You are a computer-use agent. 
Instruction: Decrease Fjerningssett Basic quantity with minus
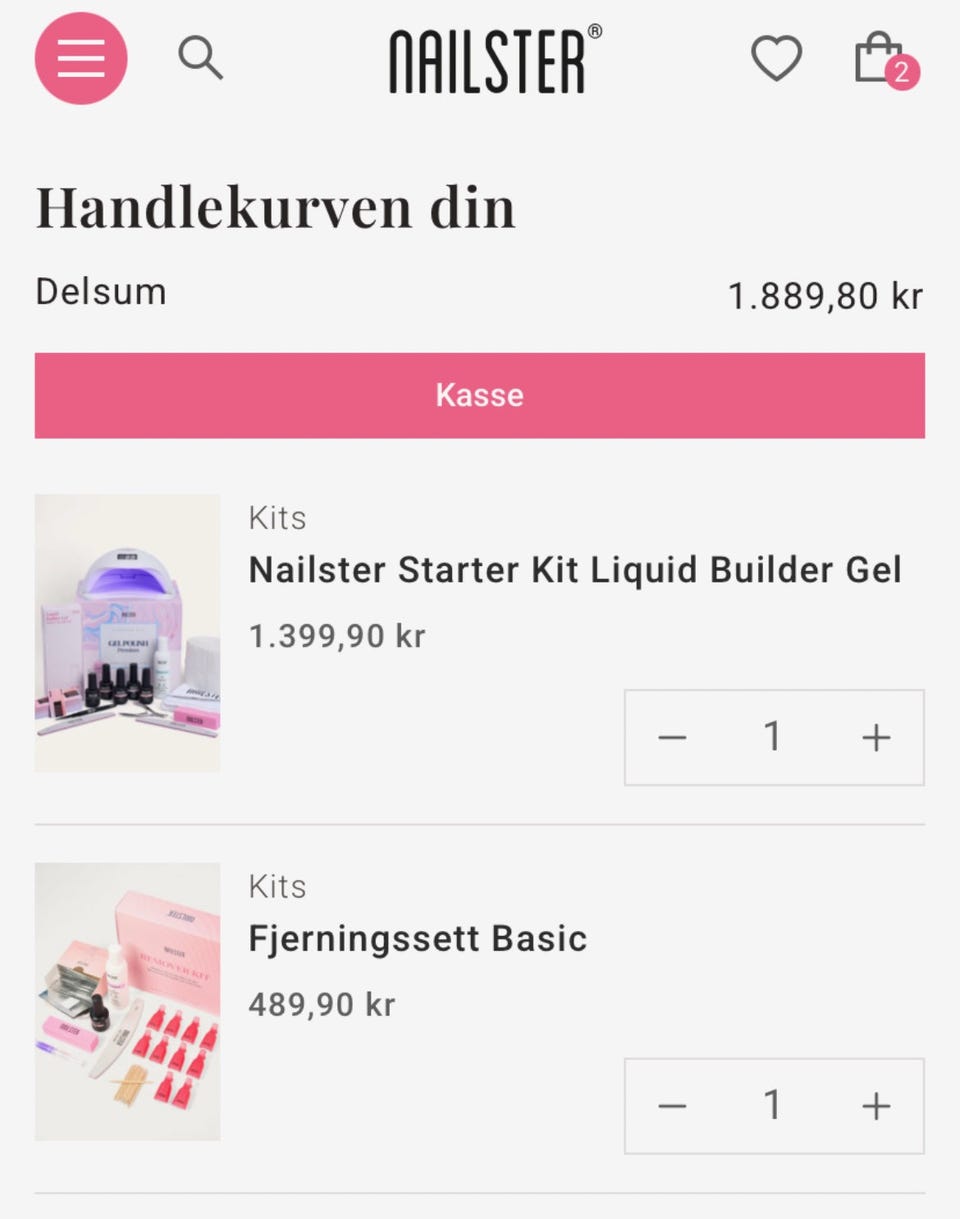tap(672, 1105)
